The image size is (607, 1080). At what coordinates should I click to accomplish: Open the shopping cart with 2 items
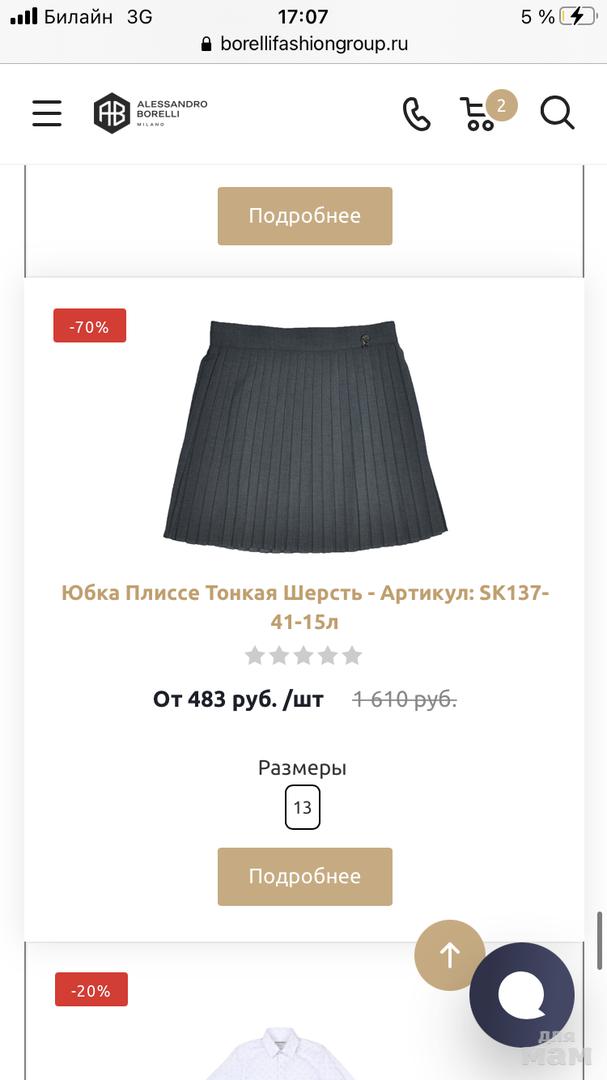coord(481,113)
